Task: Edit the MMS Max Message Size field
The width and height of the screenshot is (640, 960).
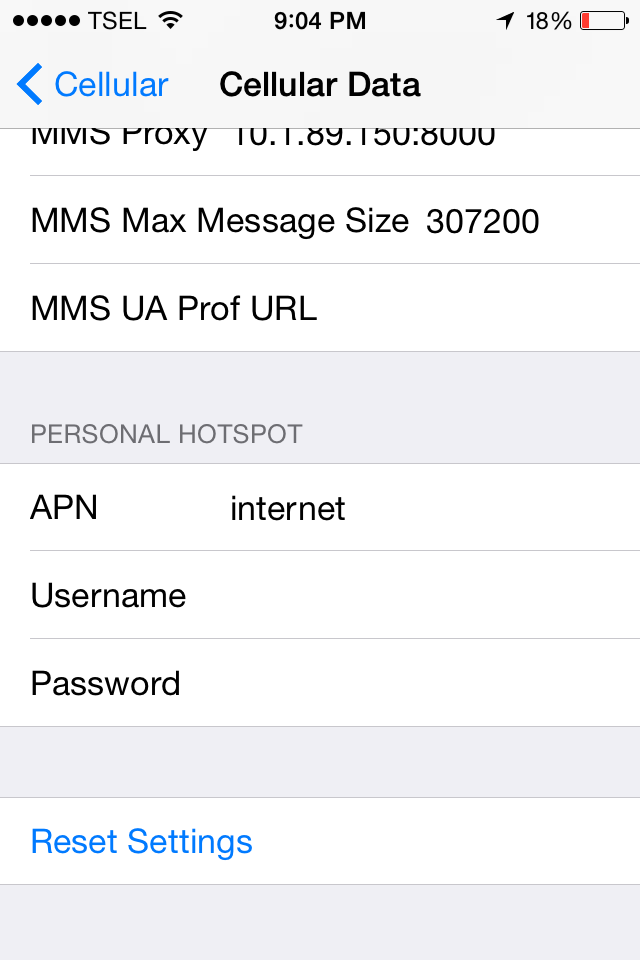Action: coord(482,221)
